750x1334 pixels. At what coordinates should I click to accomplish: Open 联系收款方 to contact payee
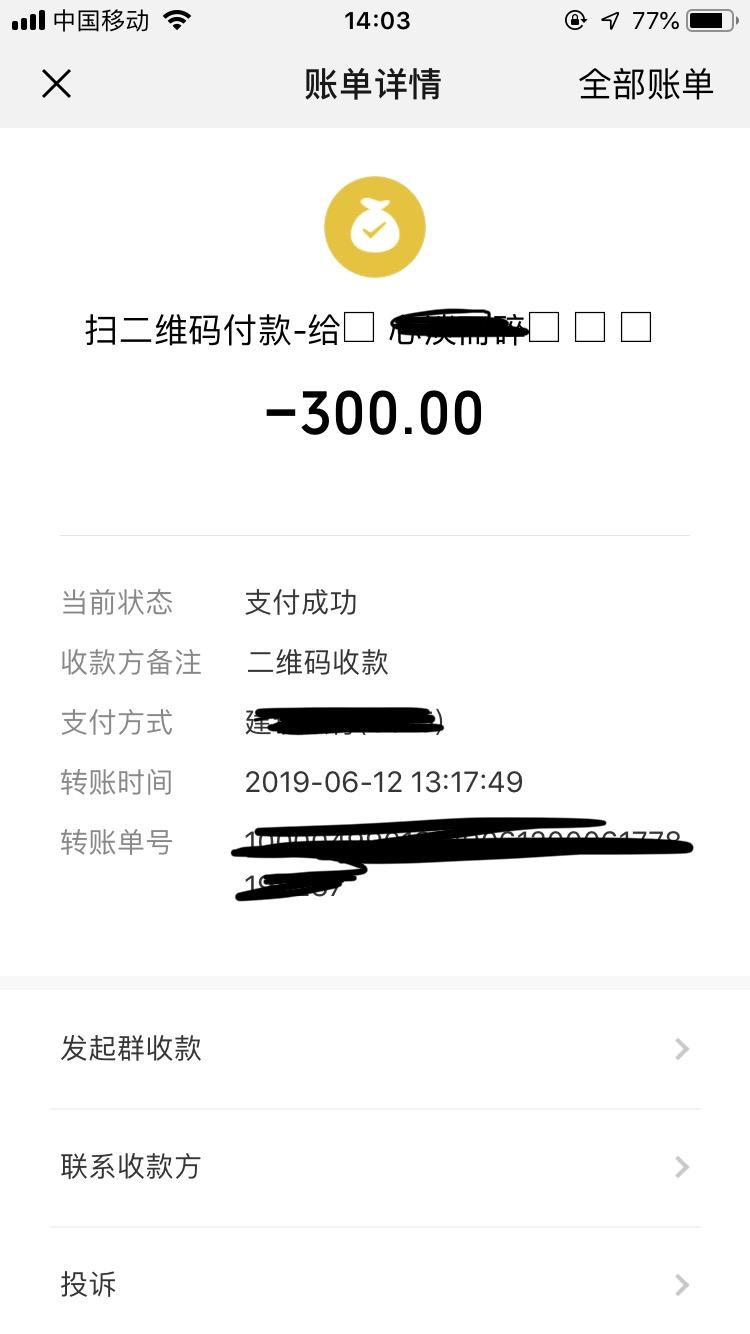pos(375,1167)
